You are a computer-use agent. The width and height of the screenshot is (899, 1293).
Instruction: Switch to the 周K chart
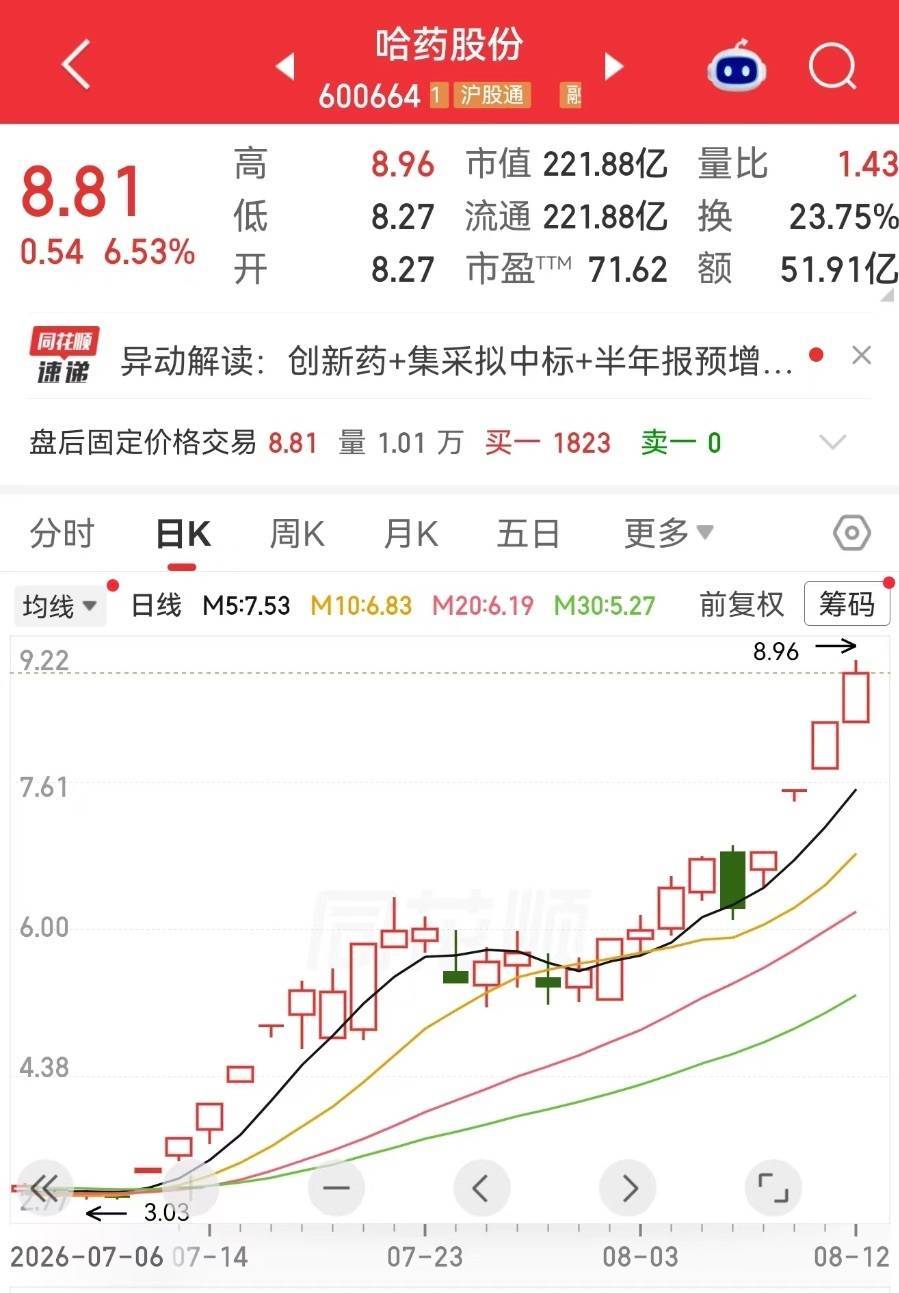[x=297, y=534]
